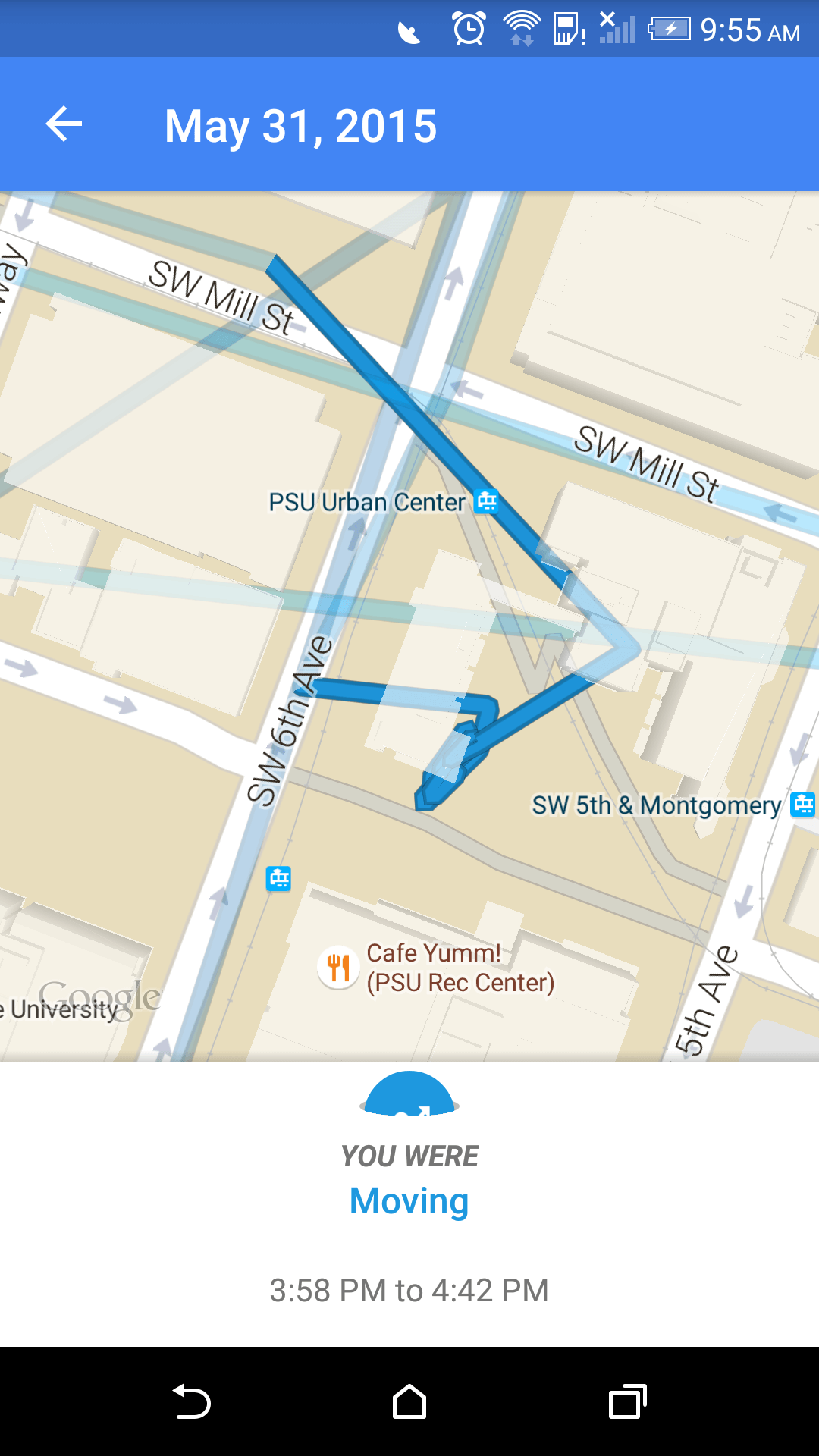Open Cafe Yumm! restaurant marker
The image size is (819, 1456).
coord(338,968)
